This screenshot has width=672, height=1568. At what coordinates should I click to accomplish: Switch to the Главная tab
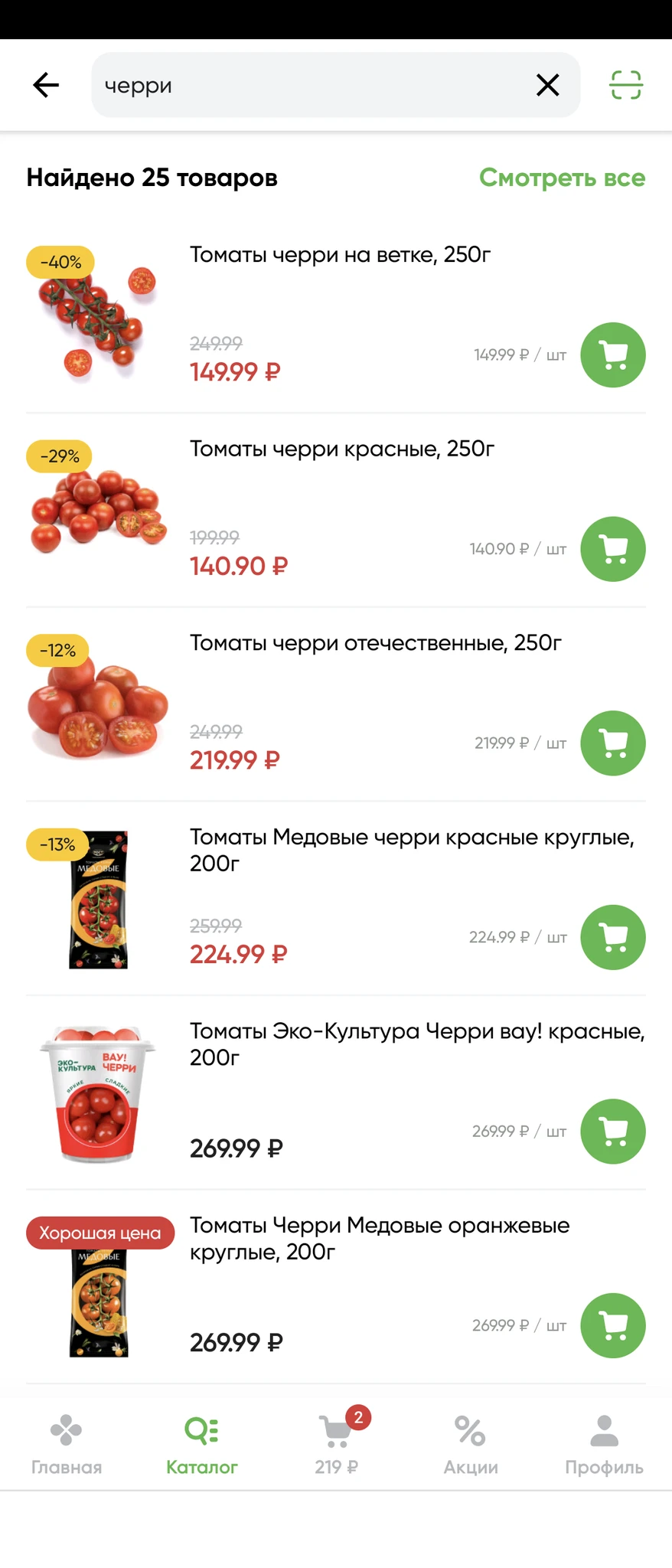[x=67, y=1444]
